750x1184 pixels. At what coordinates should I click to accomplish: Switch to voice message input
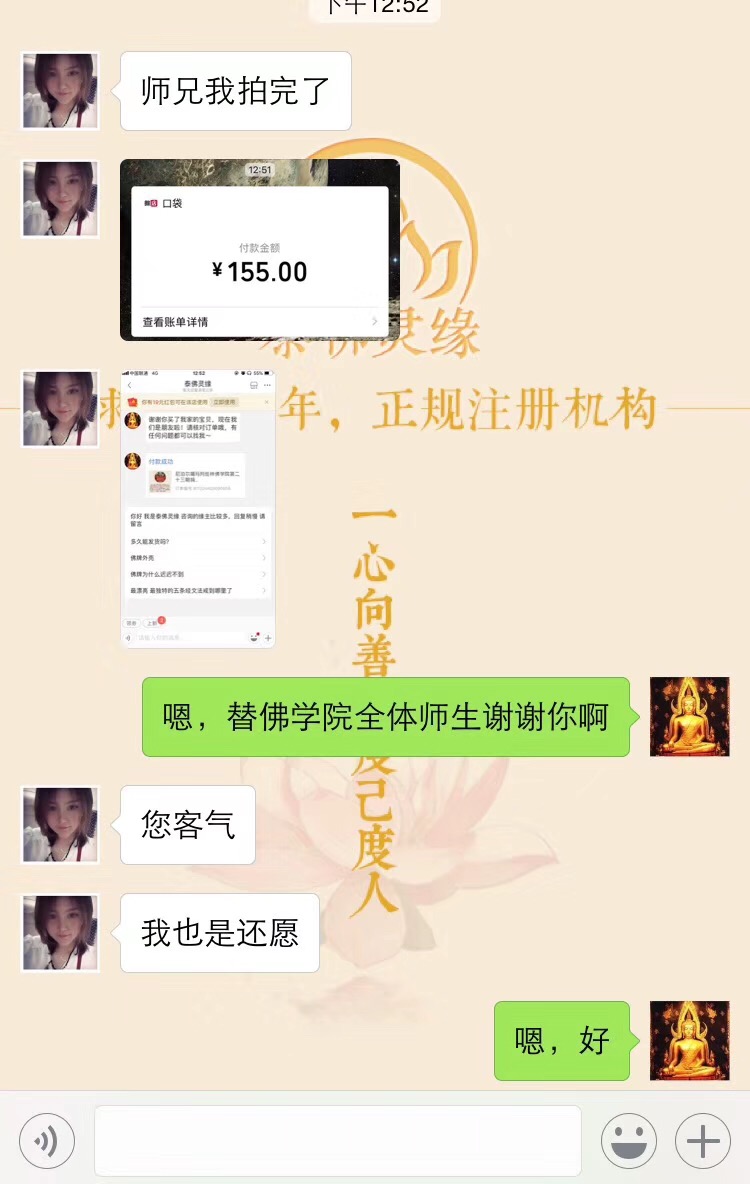[46, 1141]
